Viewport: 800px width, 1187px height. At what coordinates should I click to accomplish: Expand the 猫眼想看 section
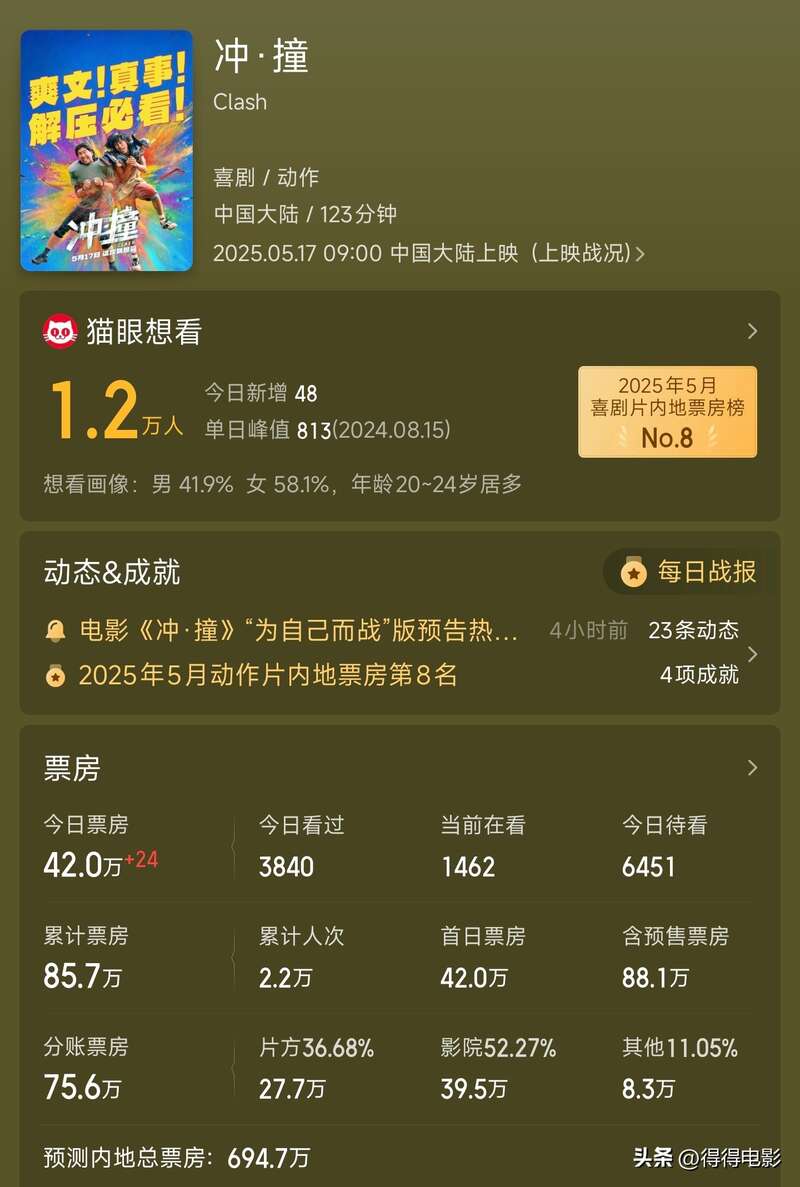click(x=753, y=331)
